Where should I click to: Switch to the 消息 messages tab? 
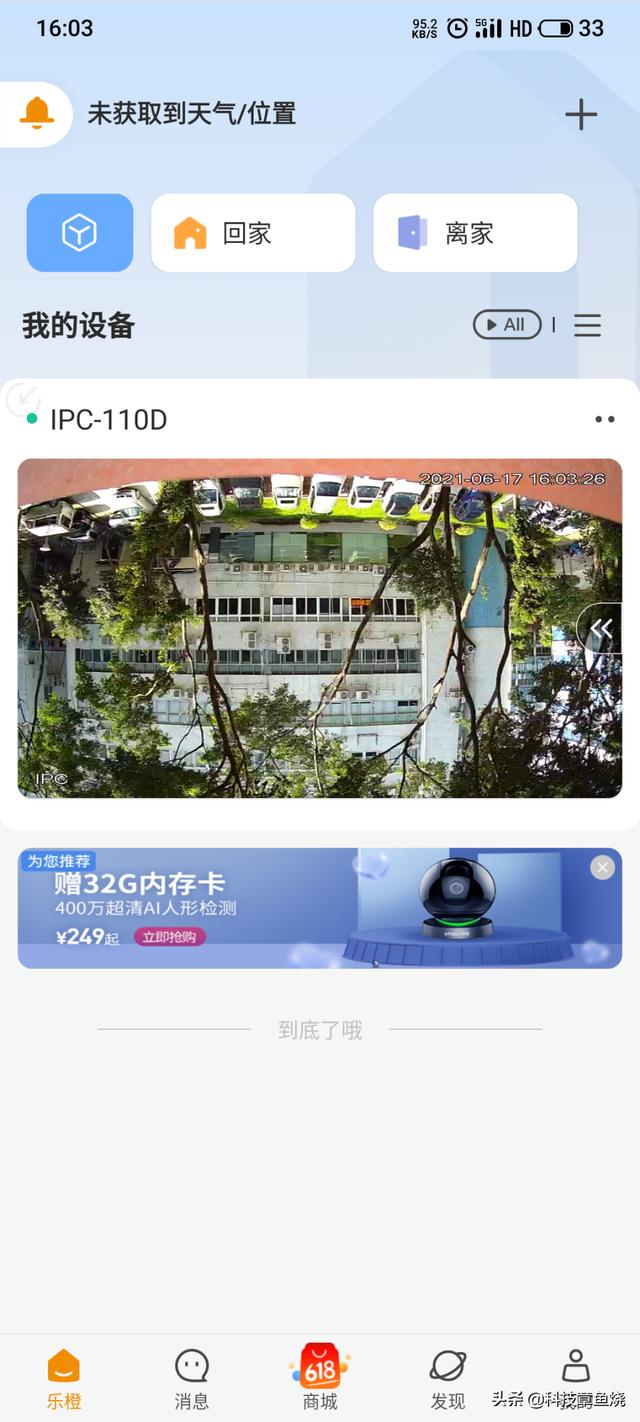coord(191,1378)
